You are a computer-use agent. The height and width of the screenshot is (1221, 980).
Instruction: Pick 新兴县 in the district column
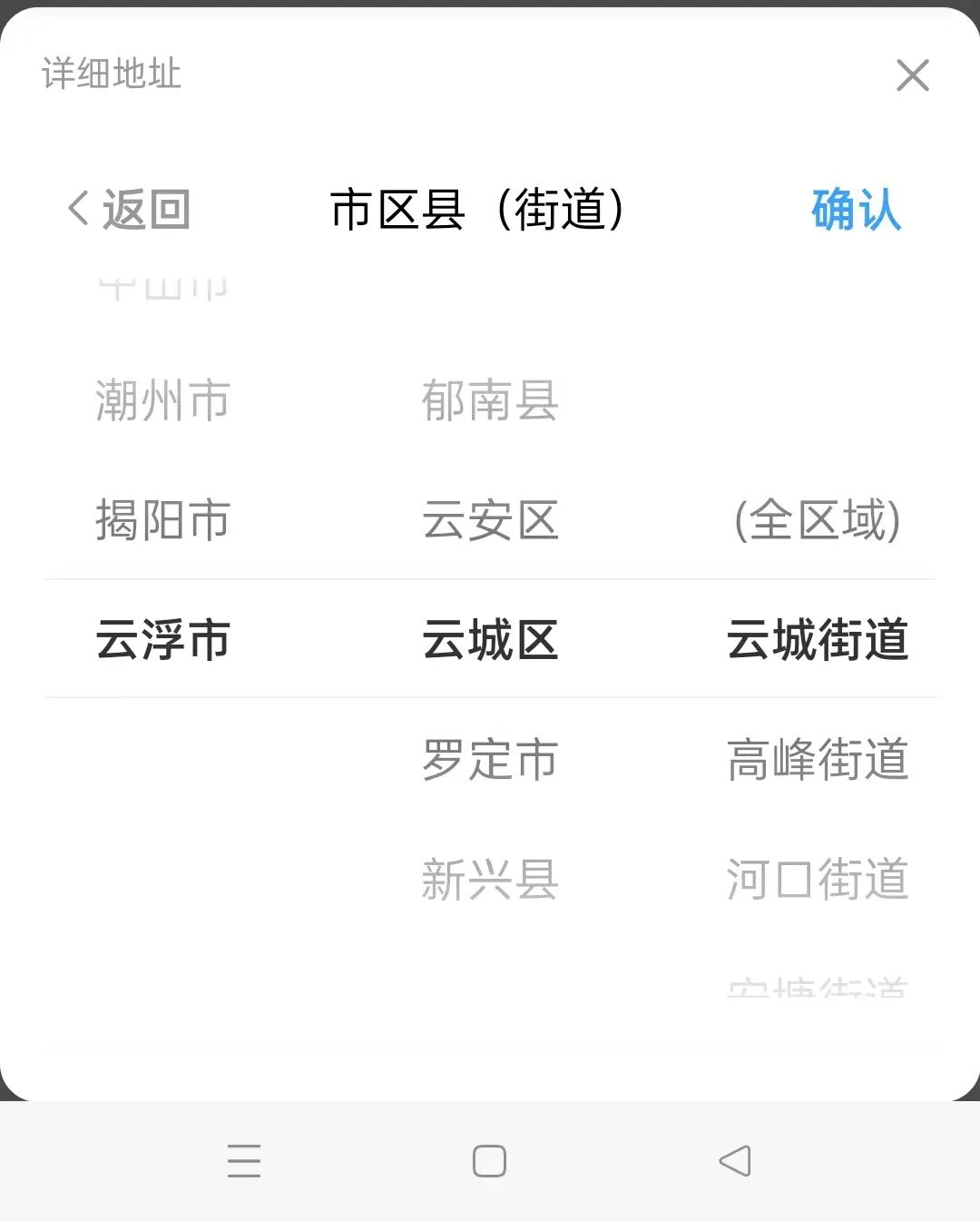coord(490,879)
